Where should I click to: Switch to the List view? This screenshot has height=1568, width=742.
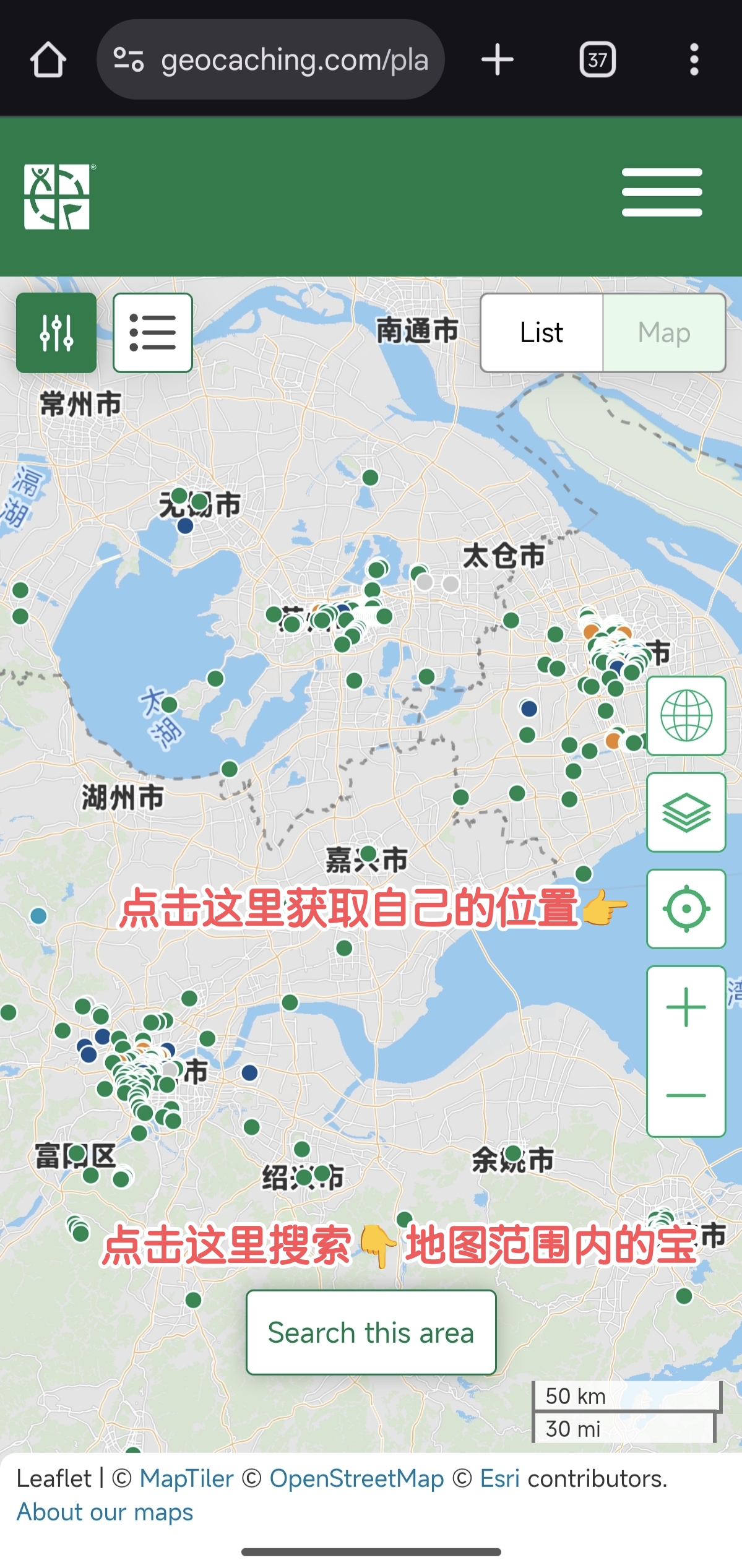click(541, 333)
